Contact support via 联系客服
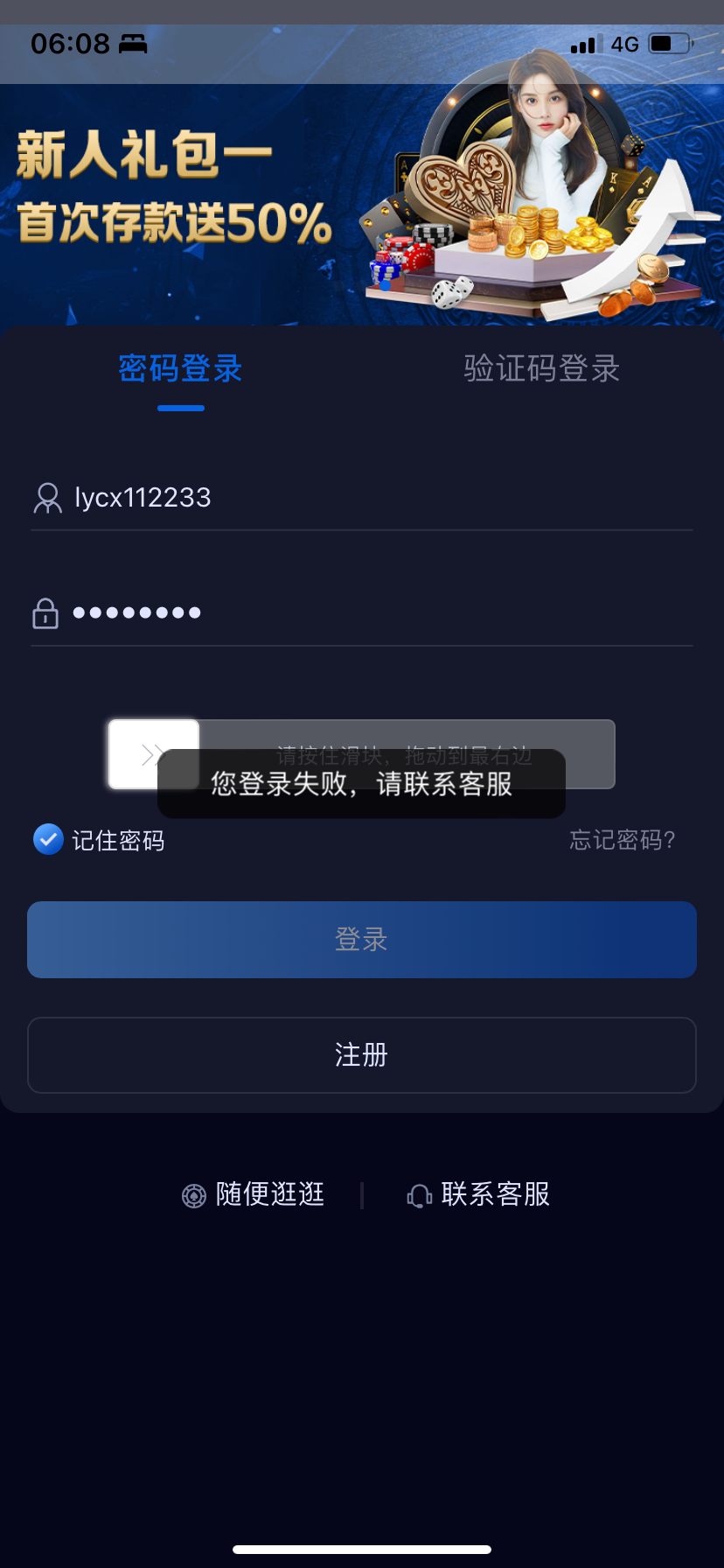Viewport: 724px width, 1568px height. (x=479, y=1194)
